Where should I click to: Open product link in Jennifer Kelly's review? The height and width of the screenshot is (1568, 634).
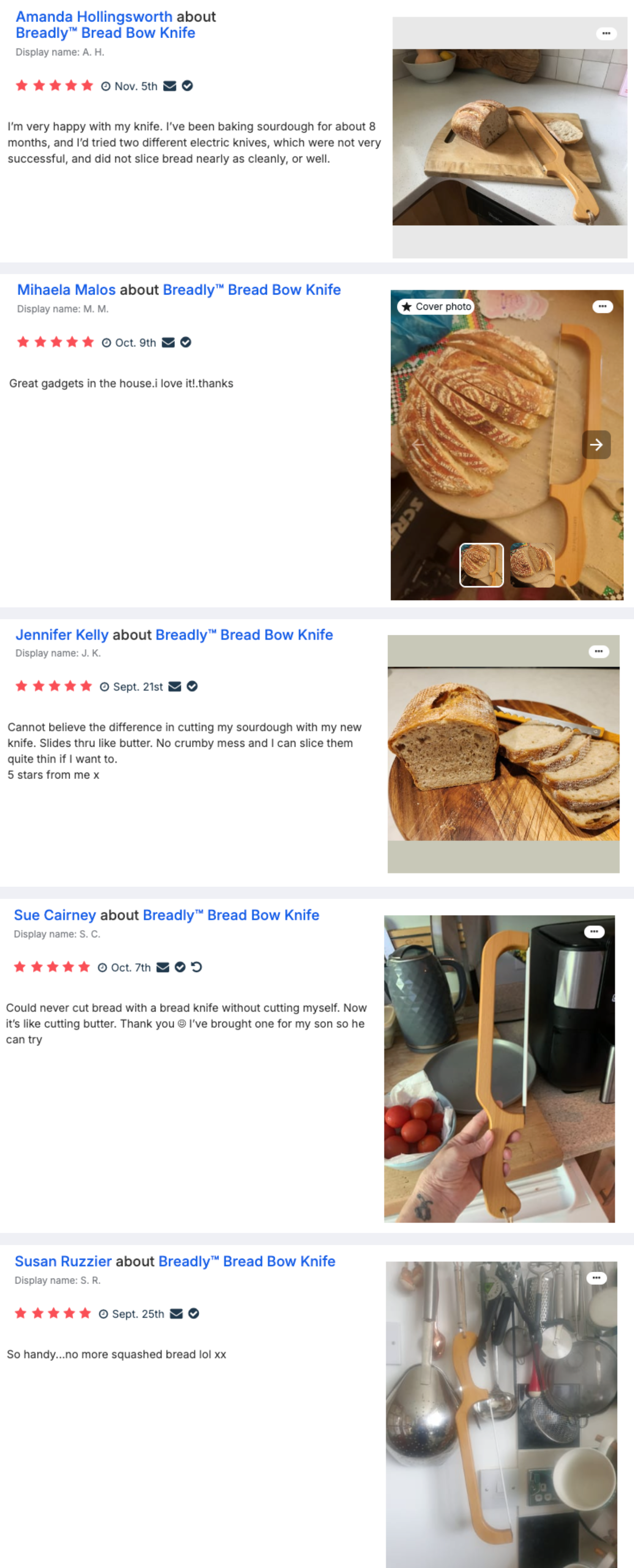[244, 634]
